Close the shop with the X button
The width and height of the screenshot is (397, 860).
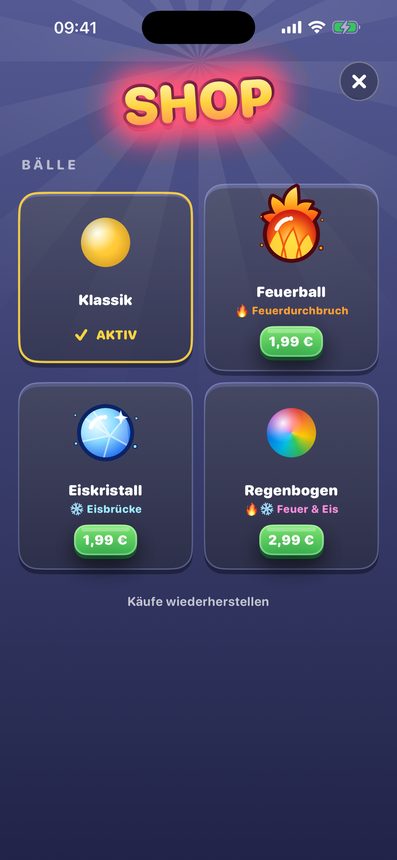[x=359, y=82]
